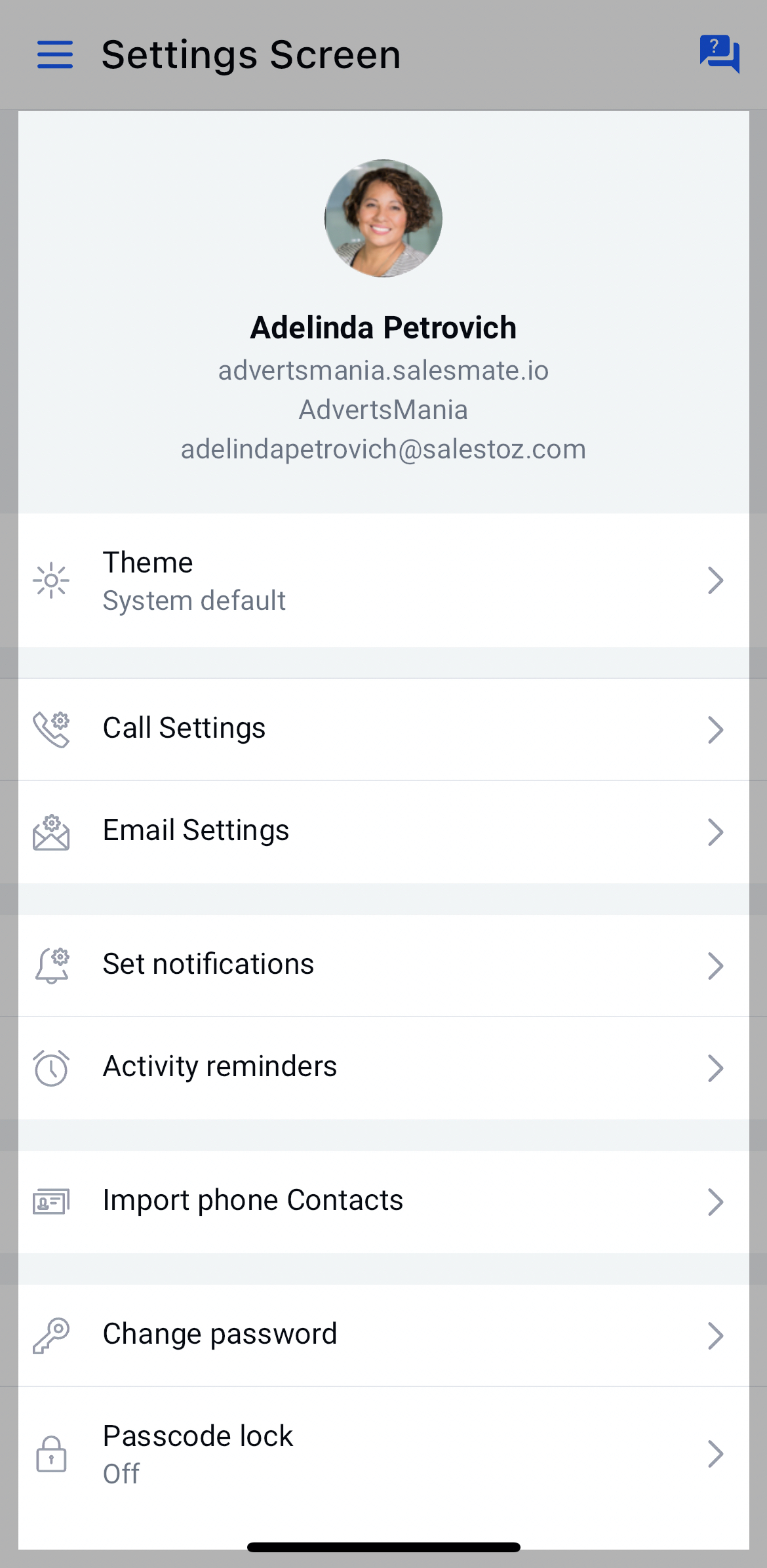Open Change password
The width and height of the screenshot is (767, 1568).
coord(383,1335)
